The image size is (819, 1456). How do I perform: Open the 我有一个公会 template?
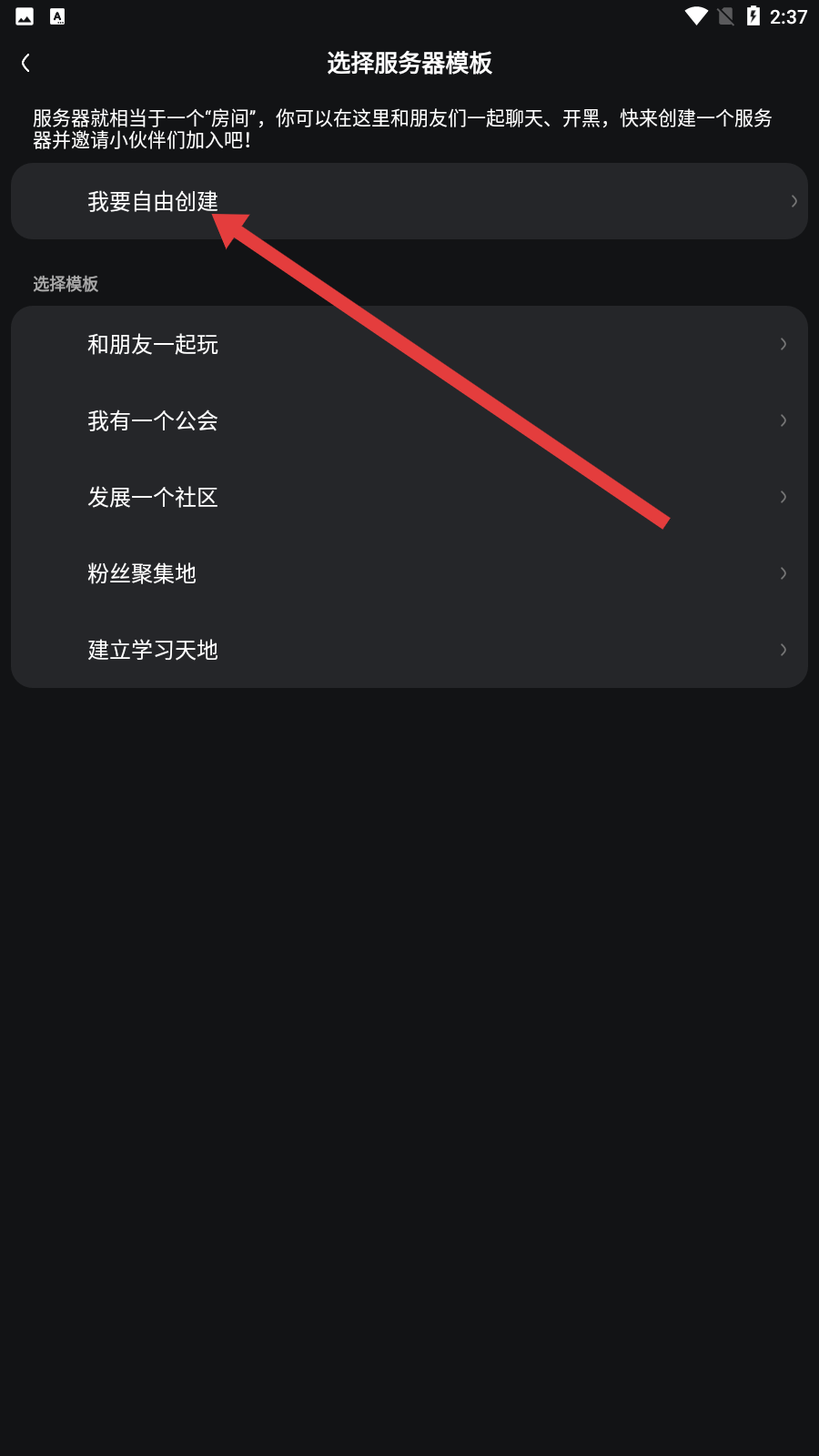tap(409, 420)
